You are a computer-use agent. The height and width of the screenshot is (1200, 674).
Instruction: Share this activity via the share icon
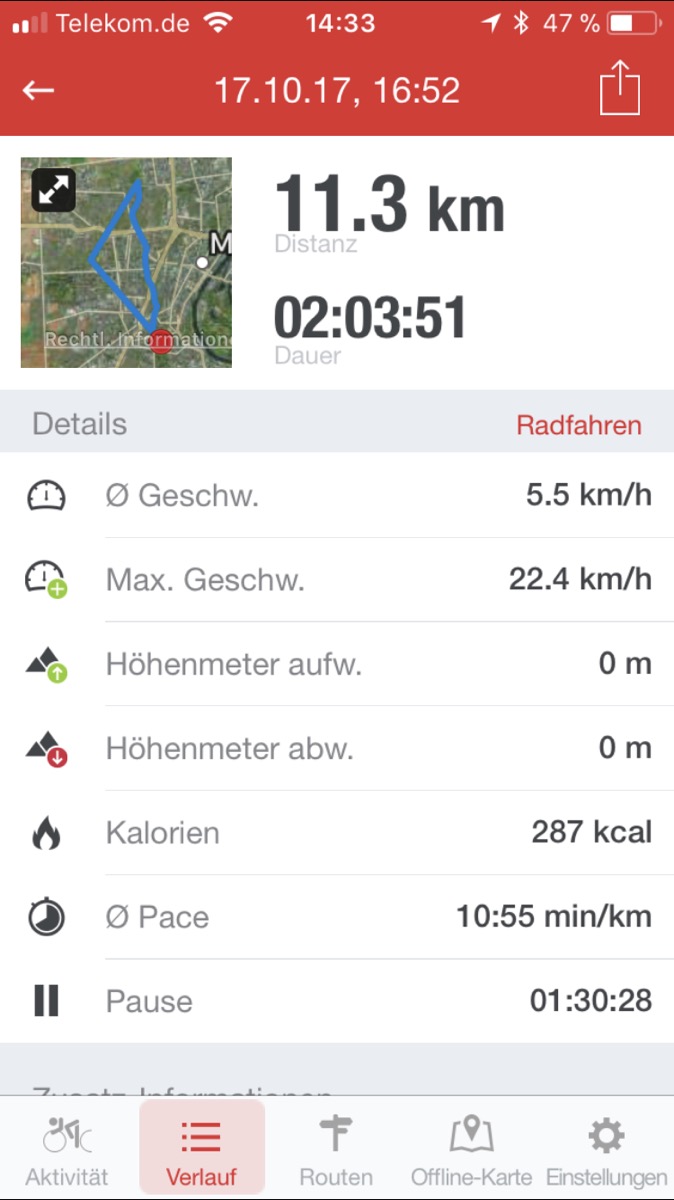click(x=619, y=88)
